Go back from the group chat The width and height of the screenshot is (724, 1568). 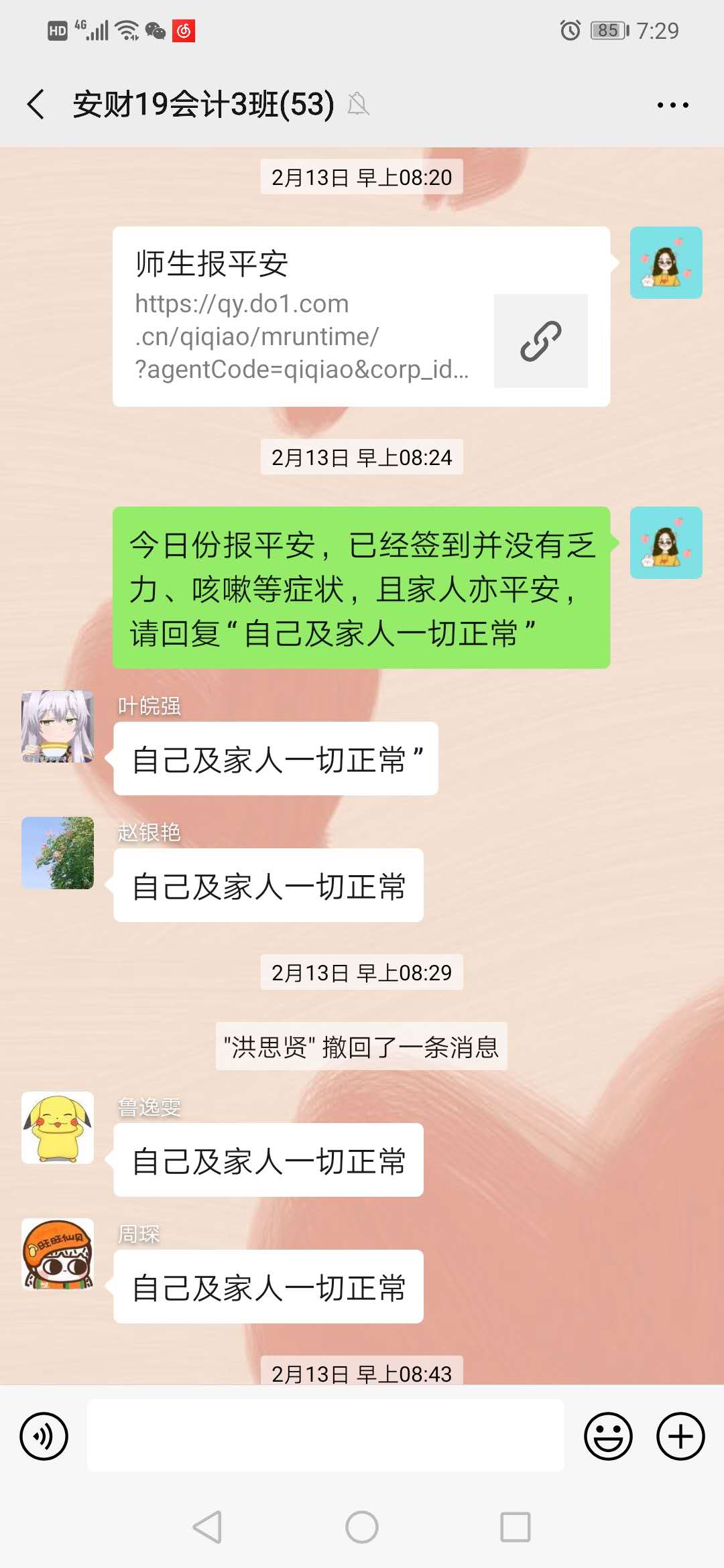click(36, 105)
